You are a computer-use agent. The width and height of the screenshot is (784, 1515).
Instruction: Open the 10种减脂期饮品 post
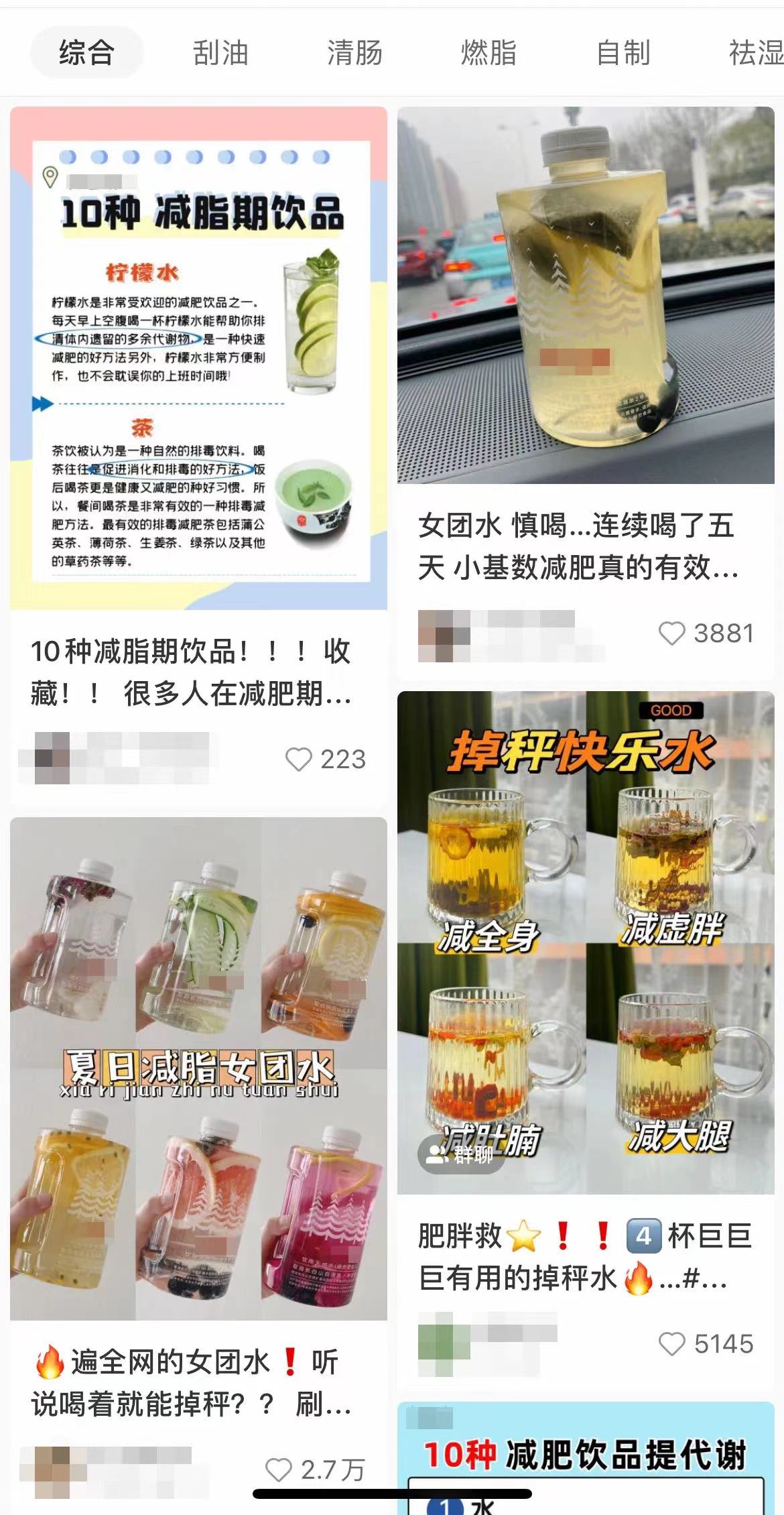(x=198, y=359)
